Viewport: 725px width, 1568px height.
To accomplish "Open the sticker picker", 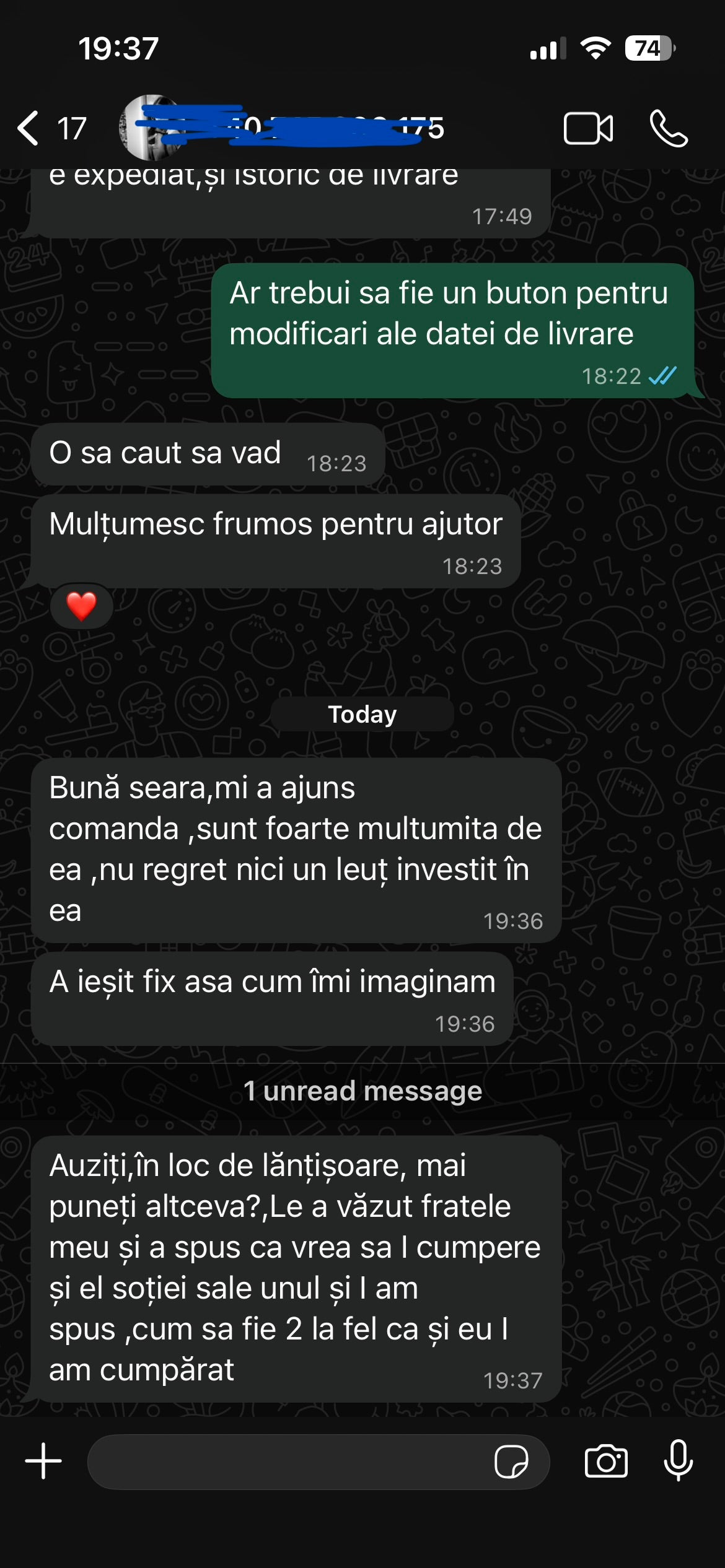I will tap(511, 1462).
